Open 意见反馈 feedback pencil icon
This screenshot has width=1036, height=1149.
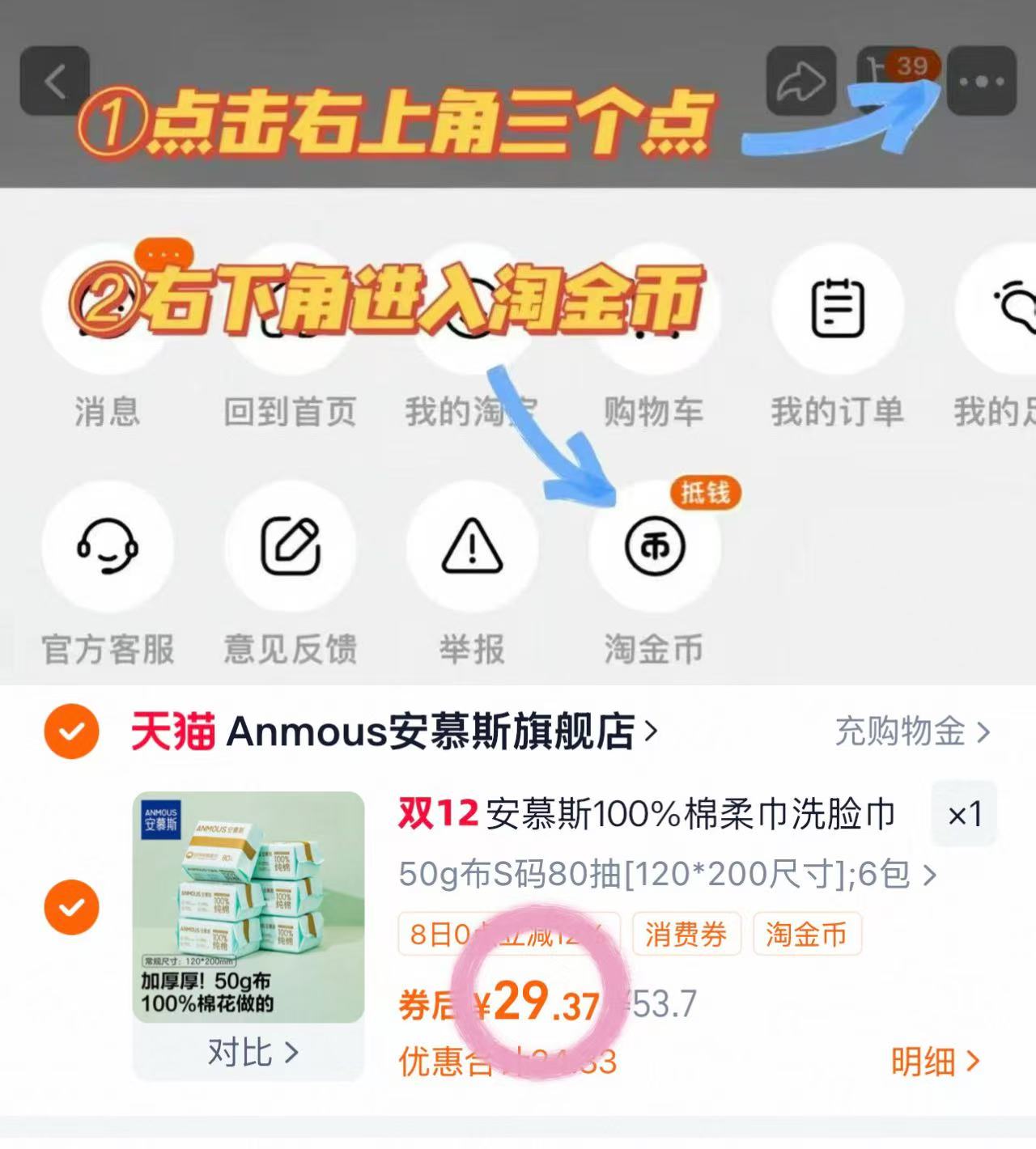[x=291, y=548]
